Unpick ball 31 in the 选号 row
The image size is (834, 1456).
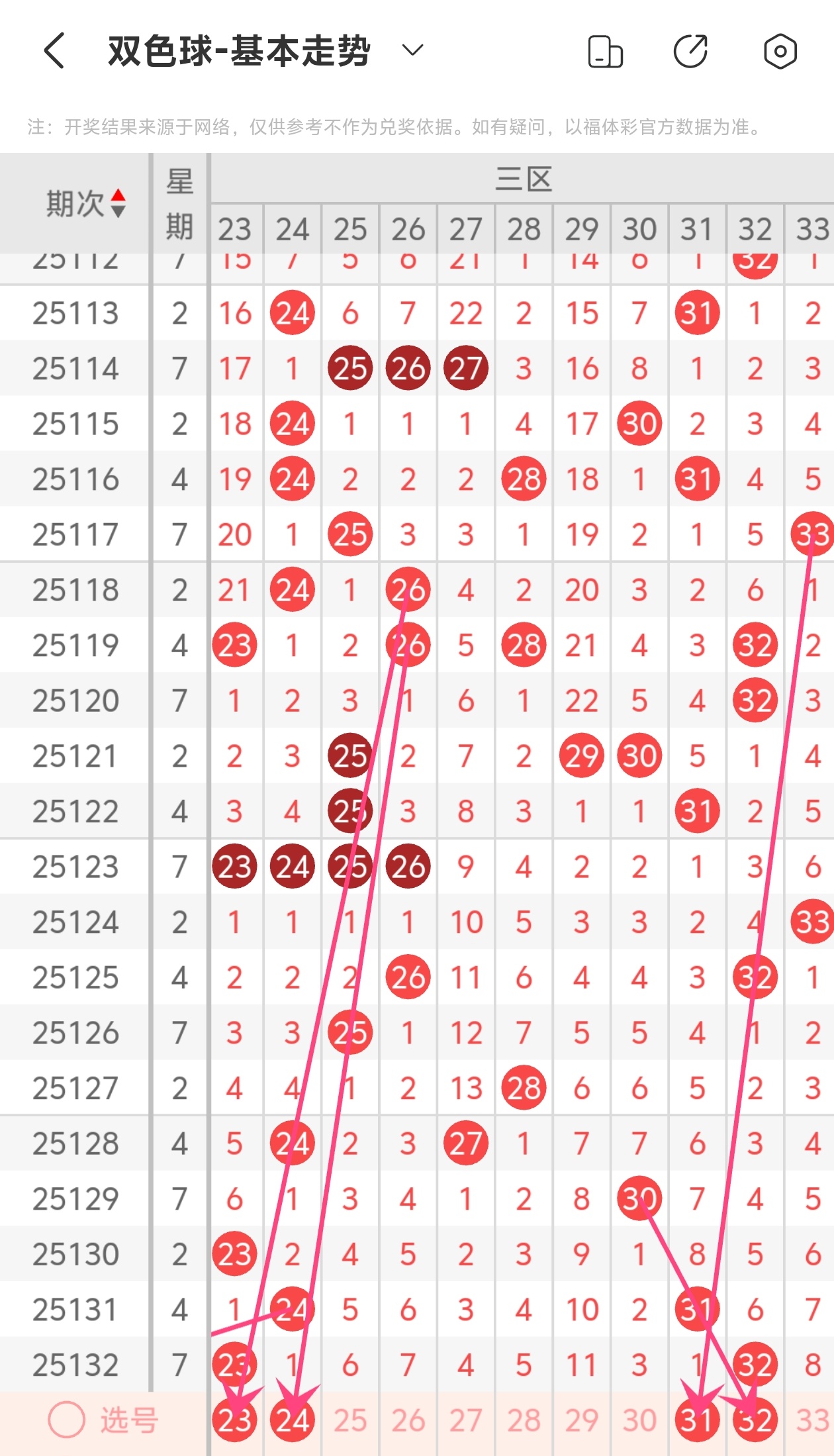click(697, 1420)
